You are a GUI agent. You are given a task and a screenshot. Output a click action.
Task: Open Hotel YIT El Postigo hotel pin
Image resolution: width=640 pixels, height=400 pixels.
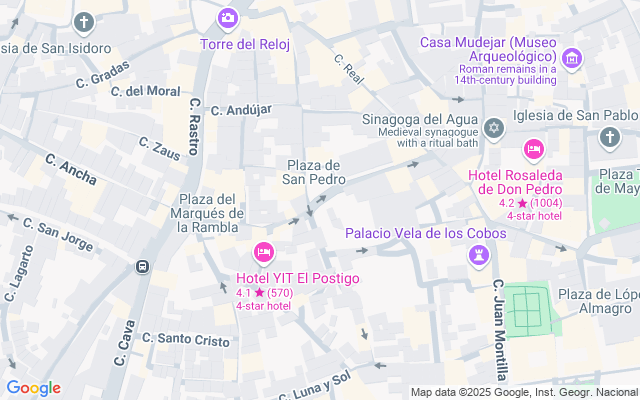tap(264, 253)
